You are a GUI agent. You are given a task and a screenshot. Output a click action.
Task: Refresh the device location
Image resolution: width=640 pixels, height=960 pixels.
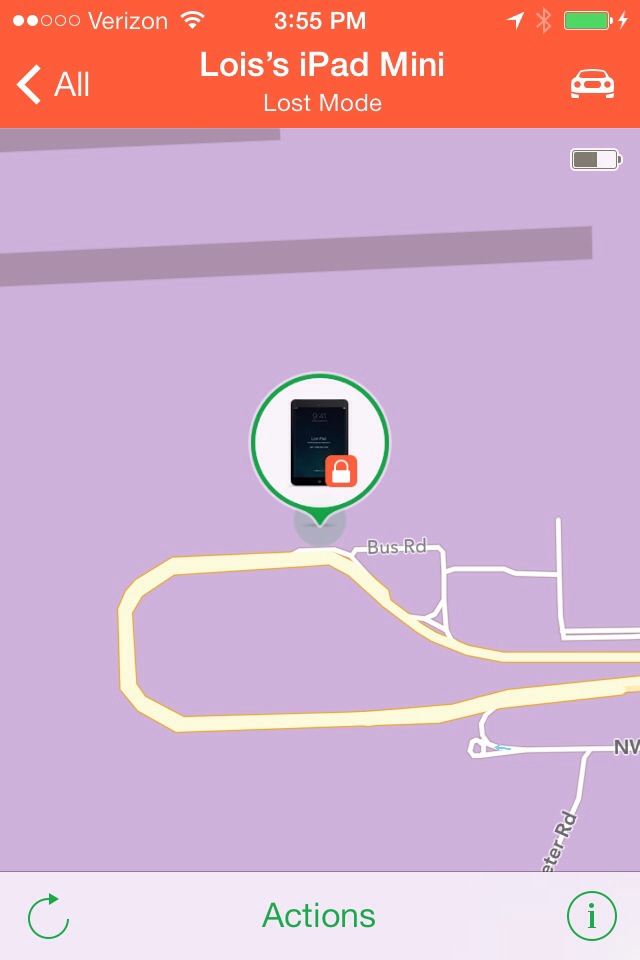click(x=47, y=916)
